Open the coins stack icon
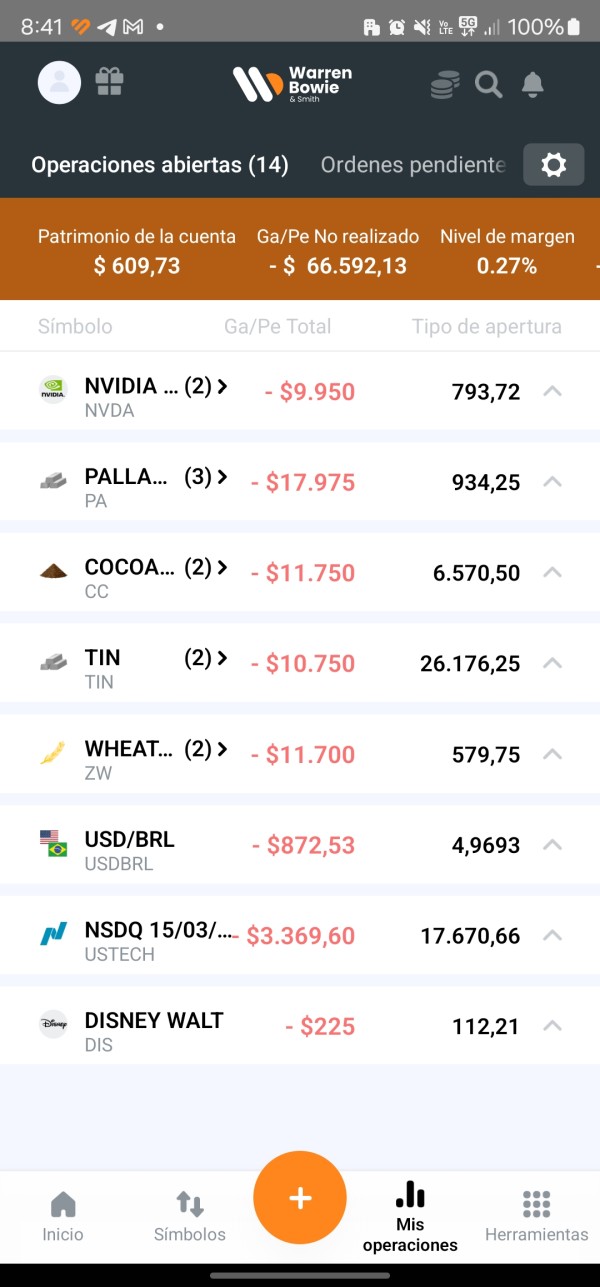Screen dimensions: 600x1287 click(445, 85)
